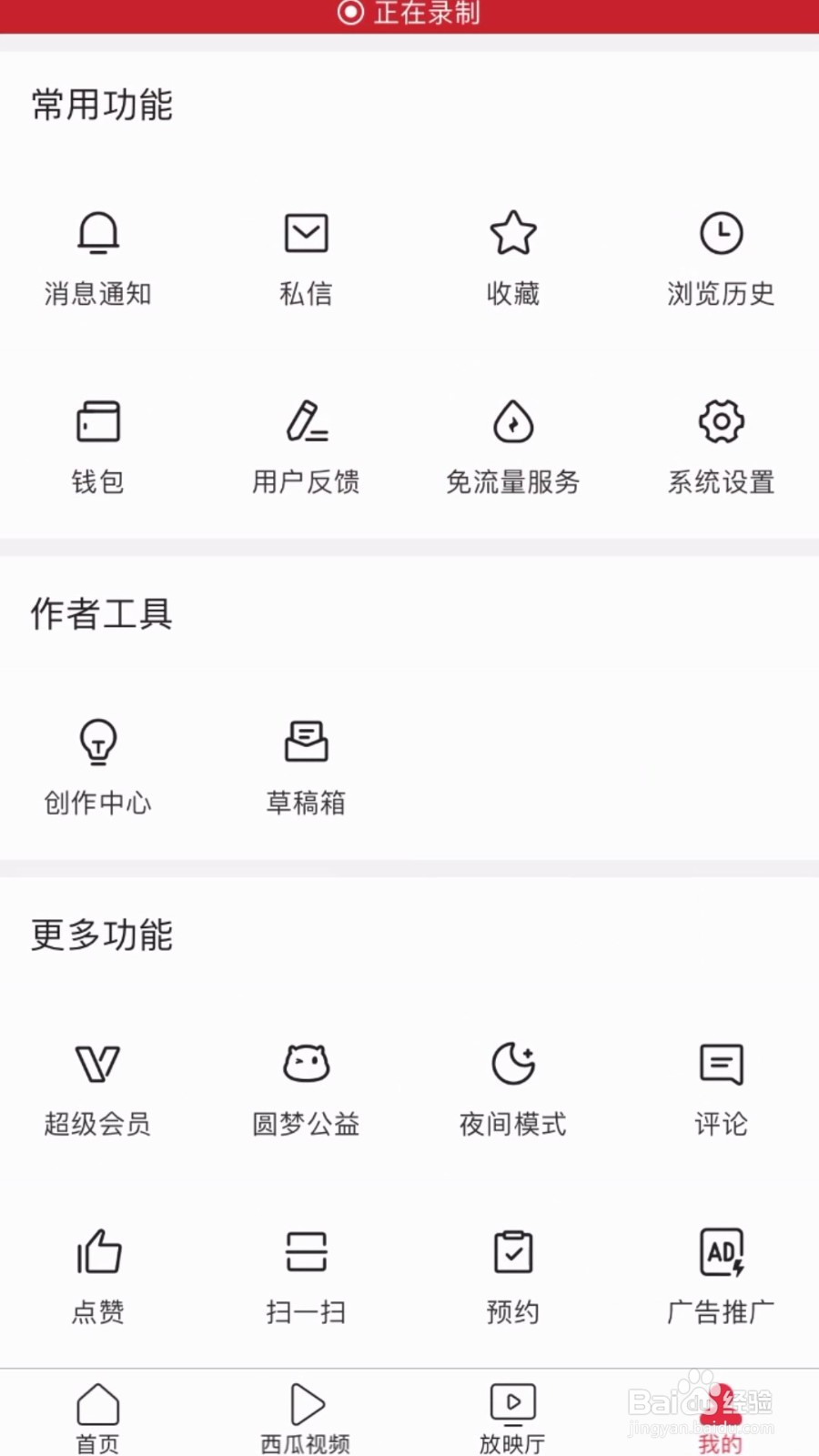The image size is (819, 1456).
Task: Open 消息通知 notifications
Action: (98, 258)
